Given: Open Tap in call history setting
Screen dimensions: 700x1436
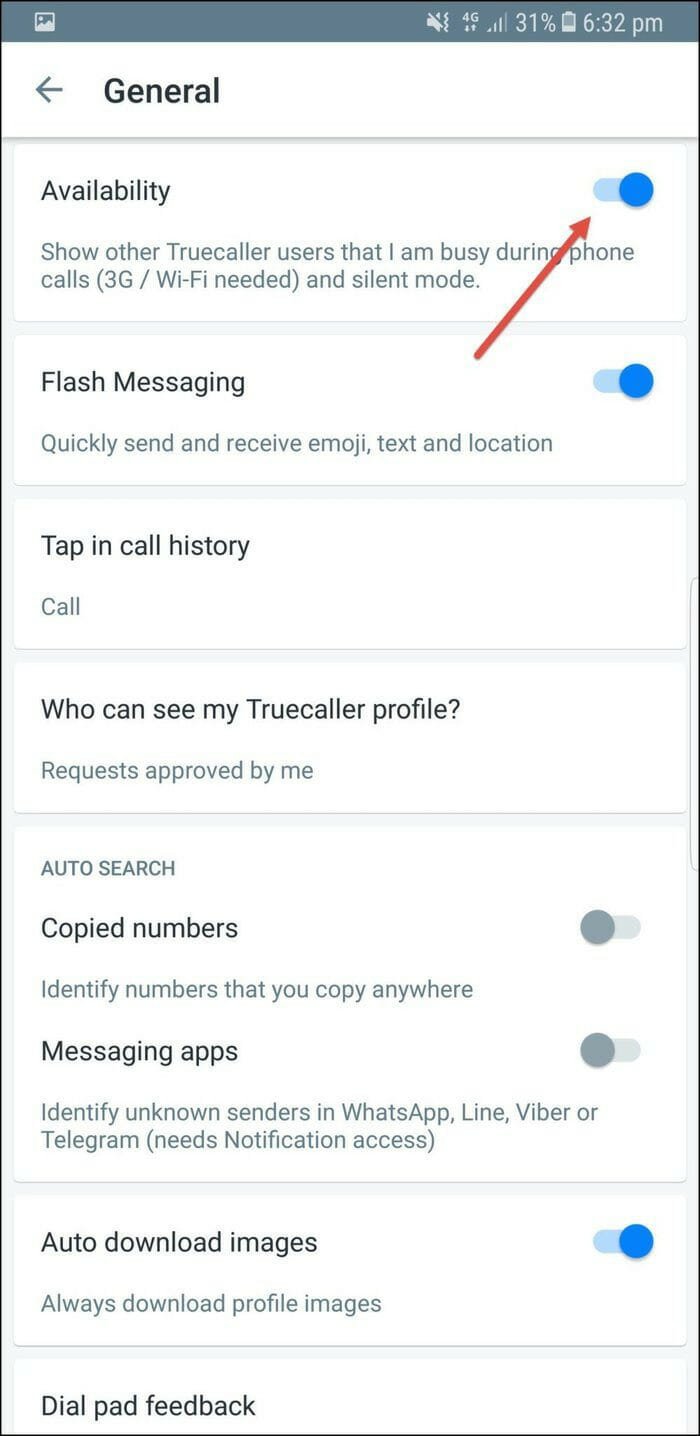Looking at the screenshot, I should (x=350, y=575).
